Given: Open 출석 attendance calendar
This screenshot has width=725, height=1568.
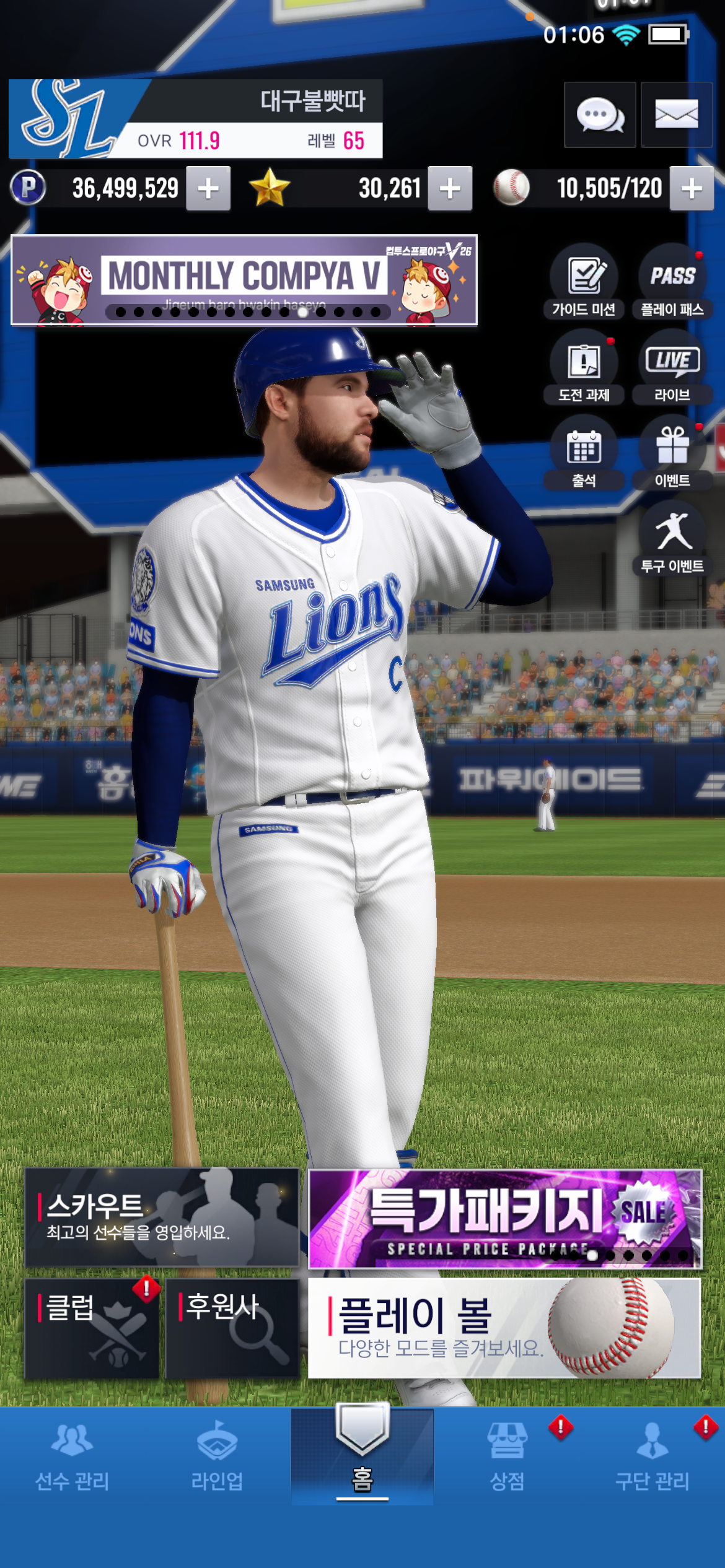Looking at the screenshot, I should pos(584,453).
